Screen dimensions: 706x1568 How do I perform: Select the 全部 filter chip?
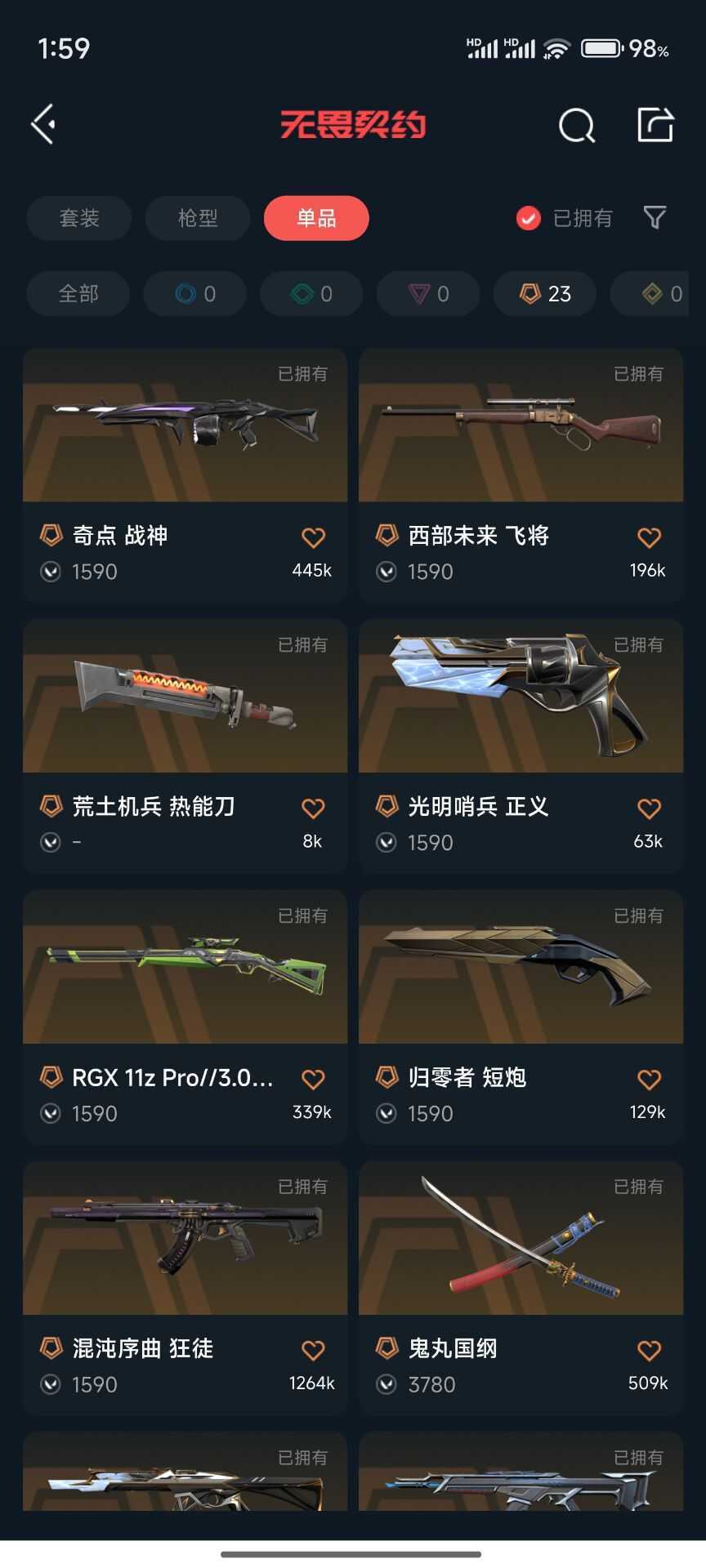(78, 294)
